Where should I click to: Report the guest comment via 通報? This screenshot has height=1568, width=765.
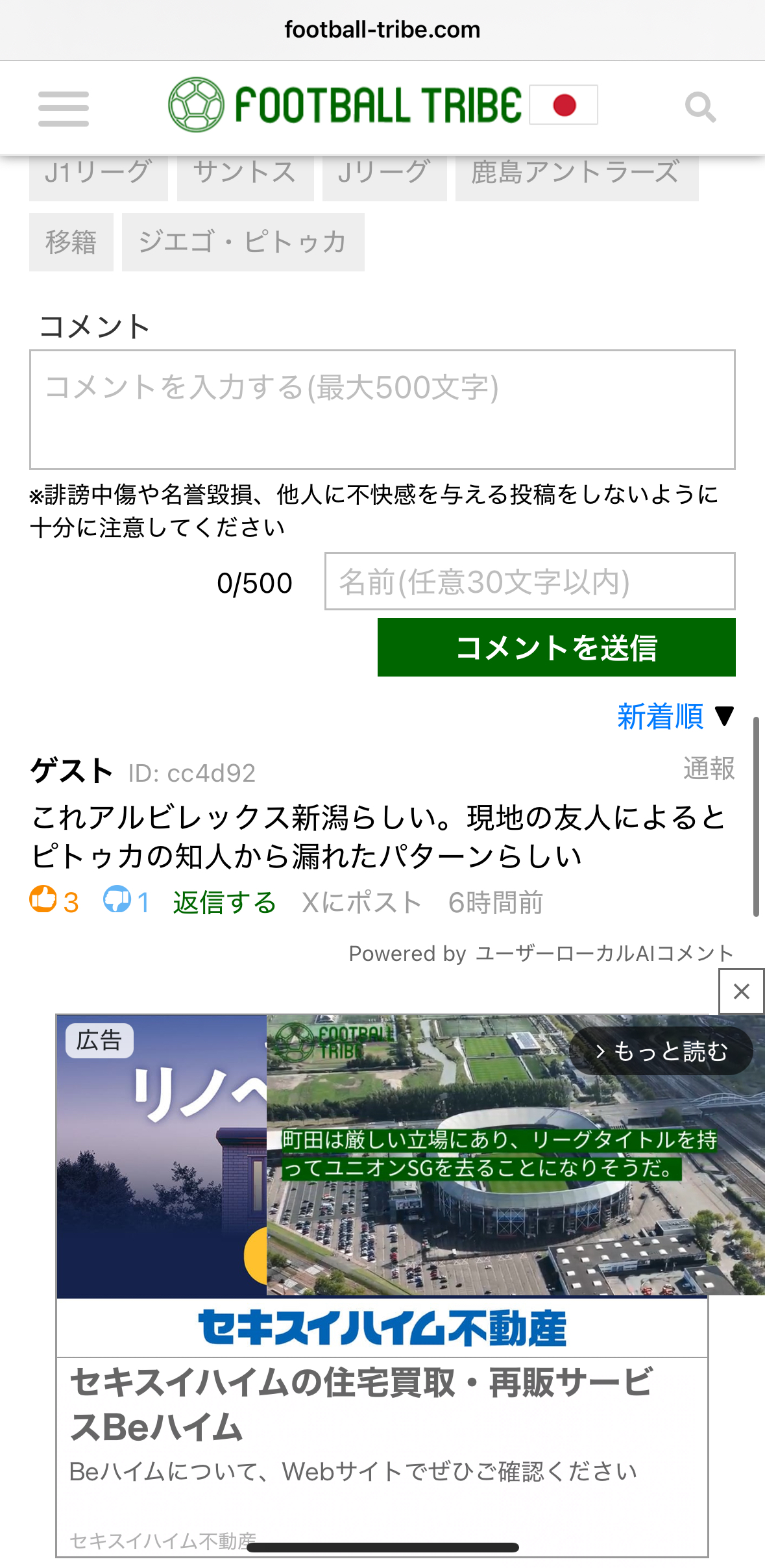709,768
